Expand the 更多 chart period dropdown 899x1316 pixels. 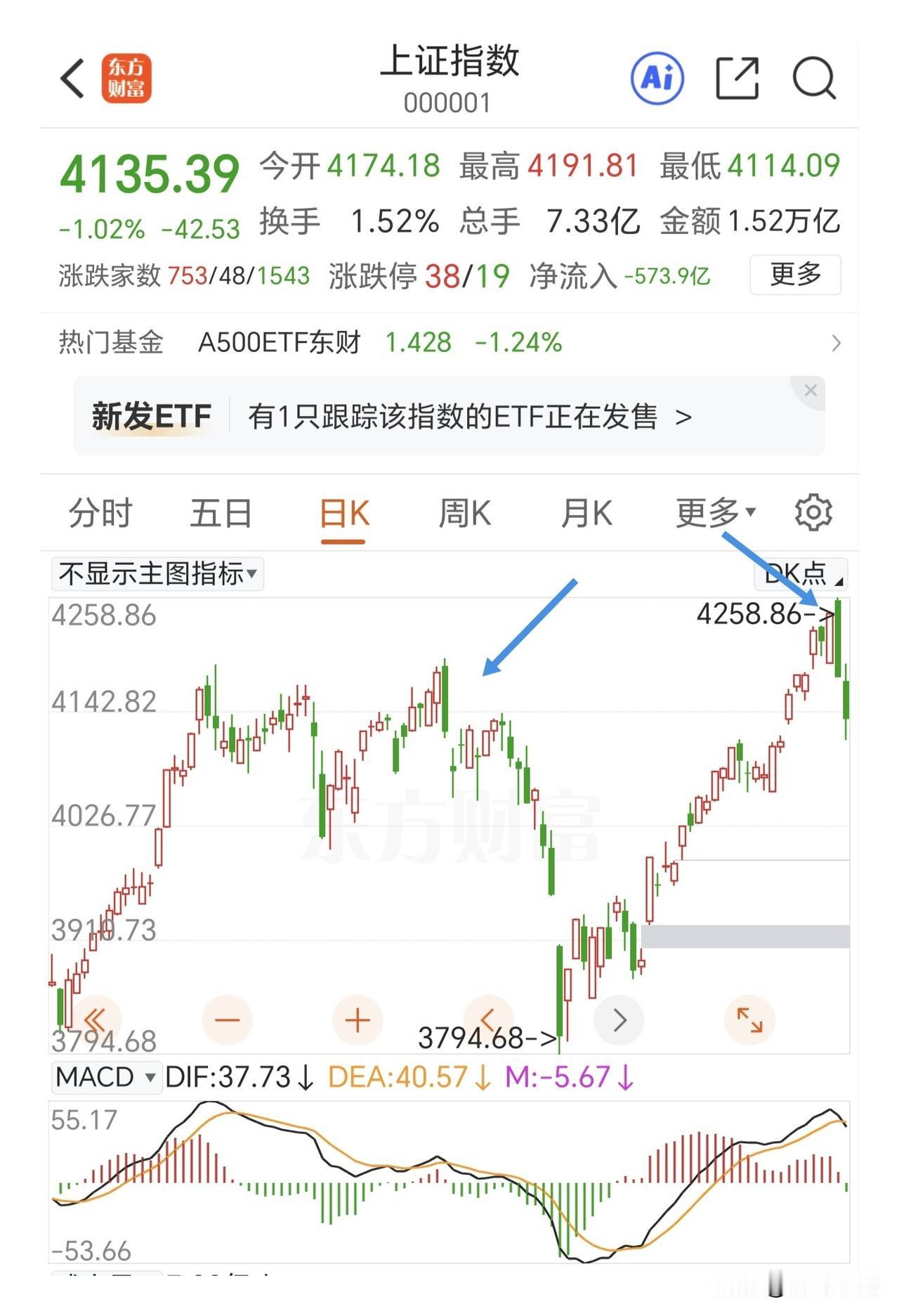click(715, 513)
